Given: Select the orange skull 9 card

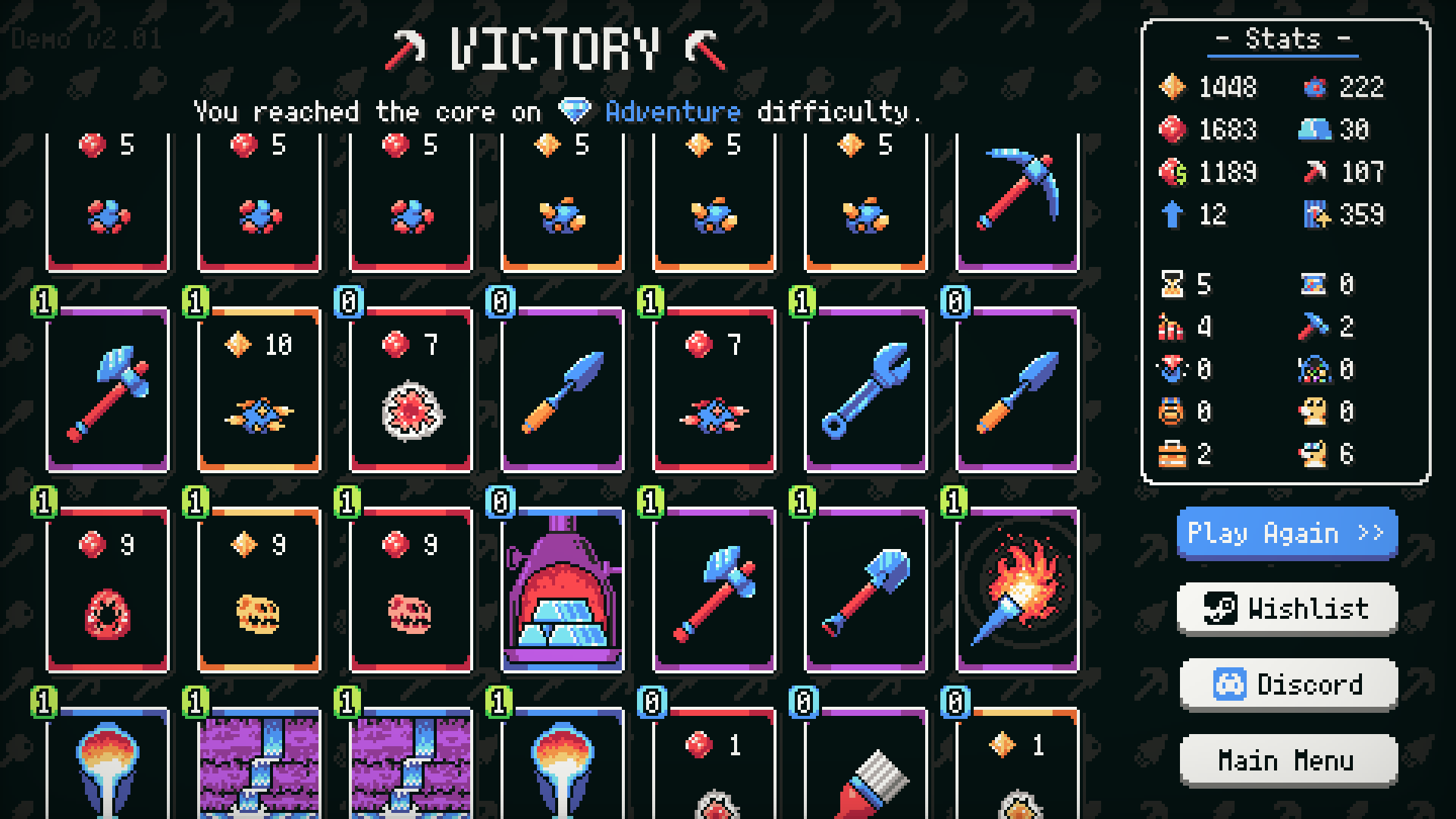Looking at the screenshot, I should point(259,590).
